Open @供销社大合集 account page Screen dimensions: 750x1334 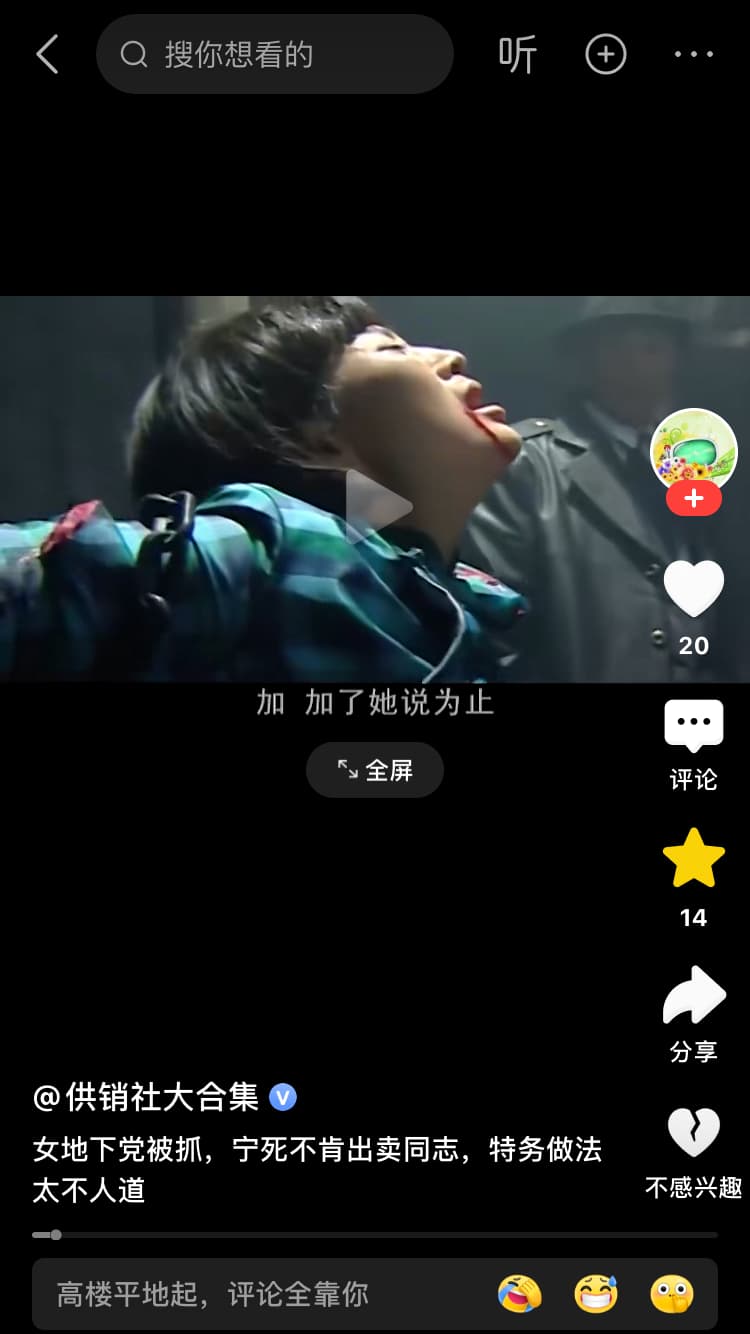click(x=146, y=1097)
